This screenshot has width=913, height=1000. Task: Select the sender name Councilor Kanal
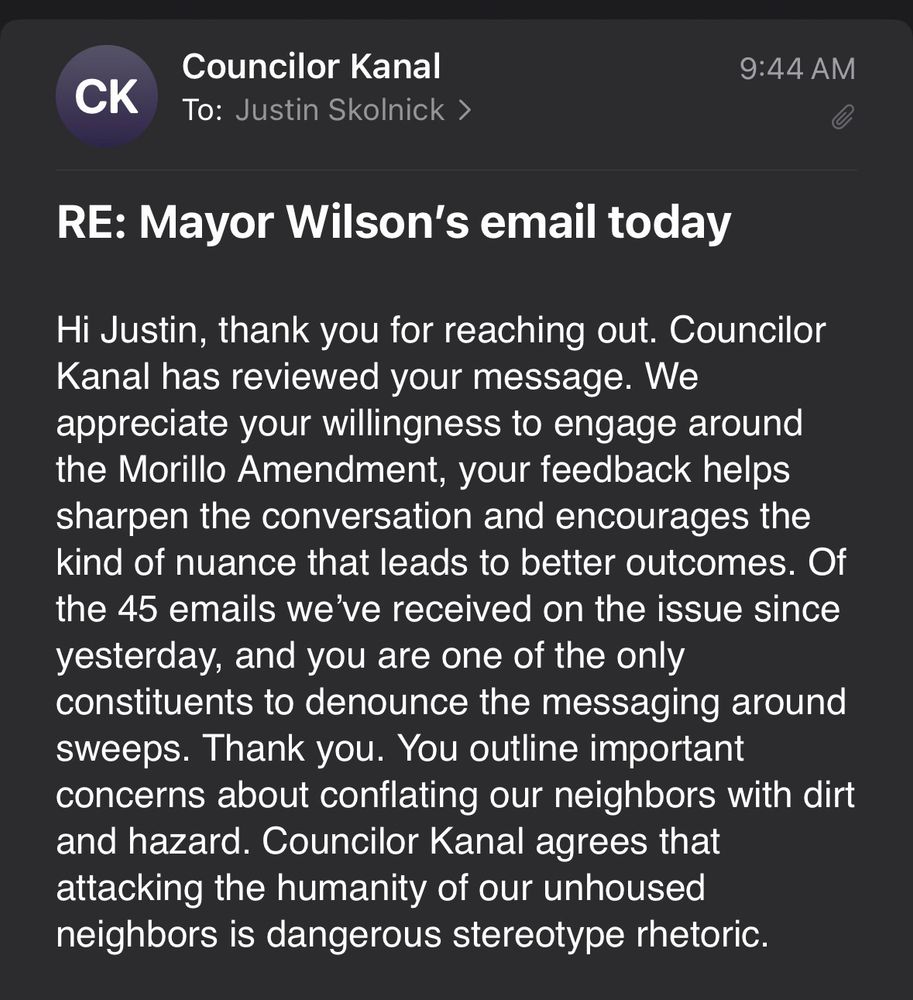click(x=311, y=67)
